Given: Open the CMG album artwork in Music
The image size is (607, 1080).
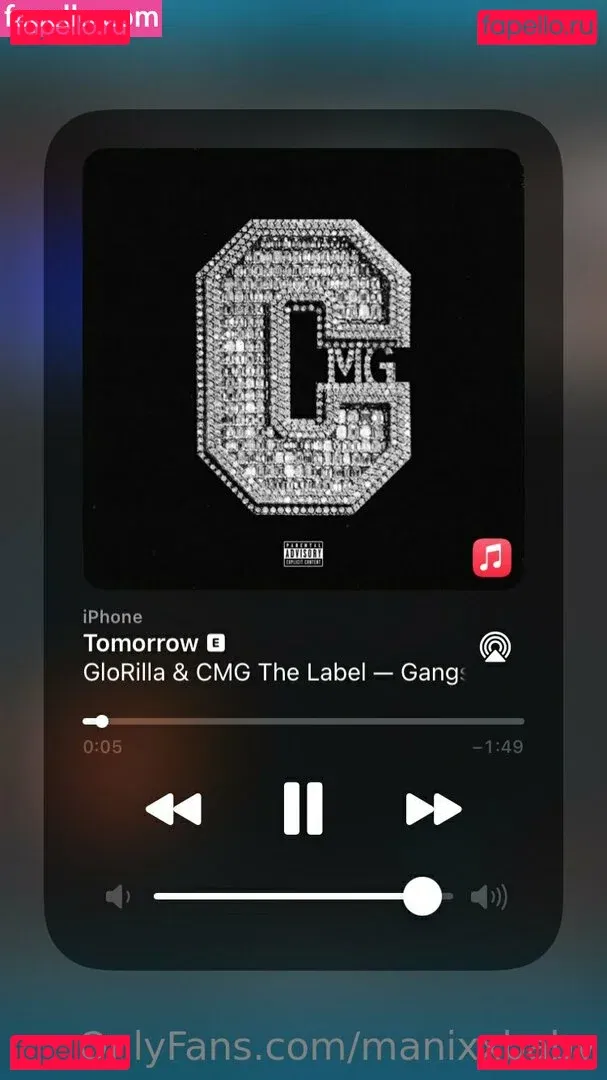Looking at the screenshot, I should point(302,368).
